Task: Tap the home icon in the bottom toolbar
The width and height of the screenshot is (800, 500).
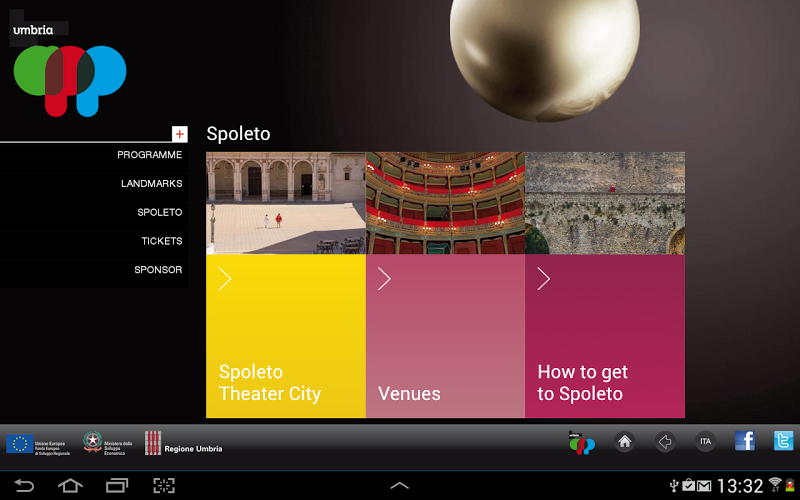Action: click(625, 441)
